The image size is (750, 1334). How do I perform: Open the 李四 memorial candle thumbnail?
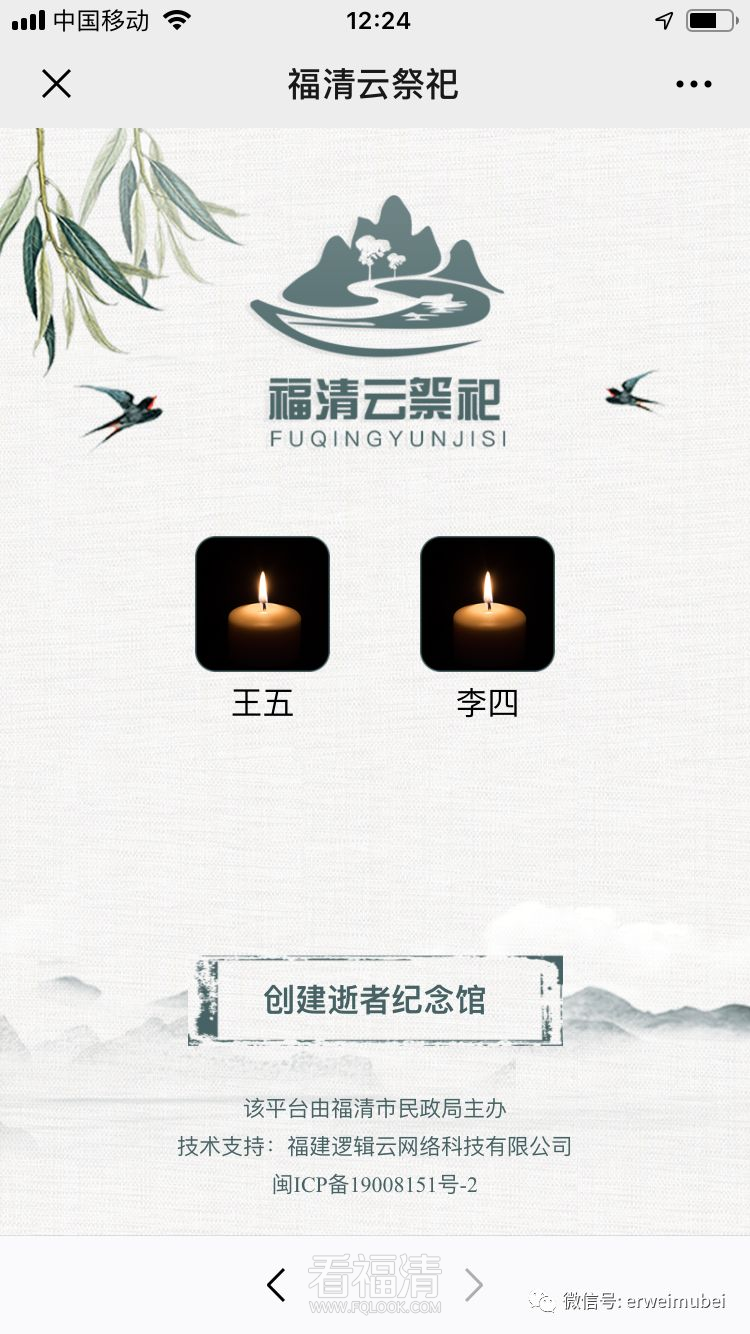tap(488, 602)
